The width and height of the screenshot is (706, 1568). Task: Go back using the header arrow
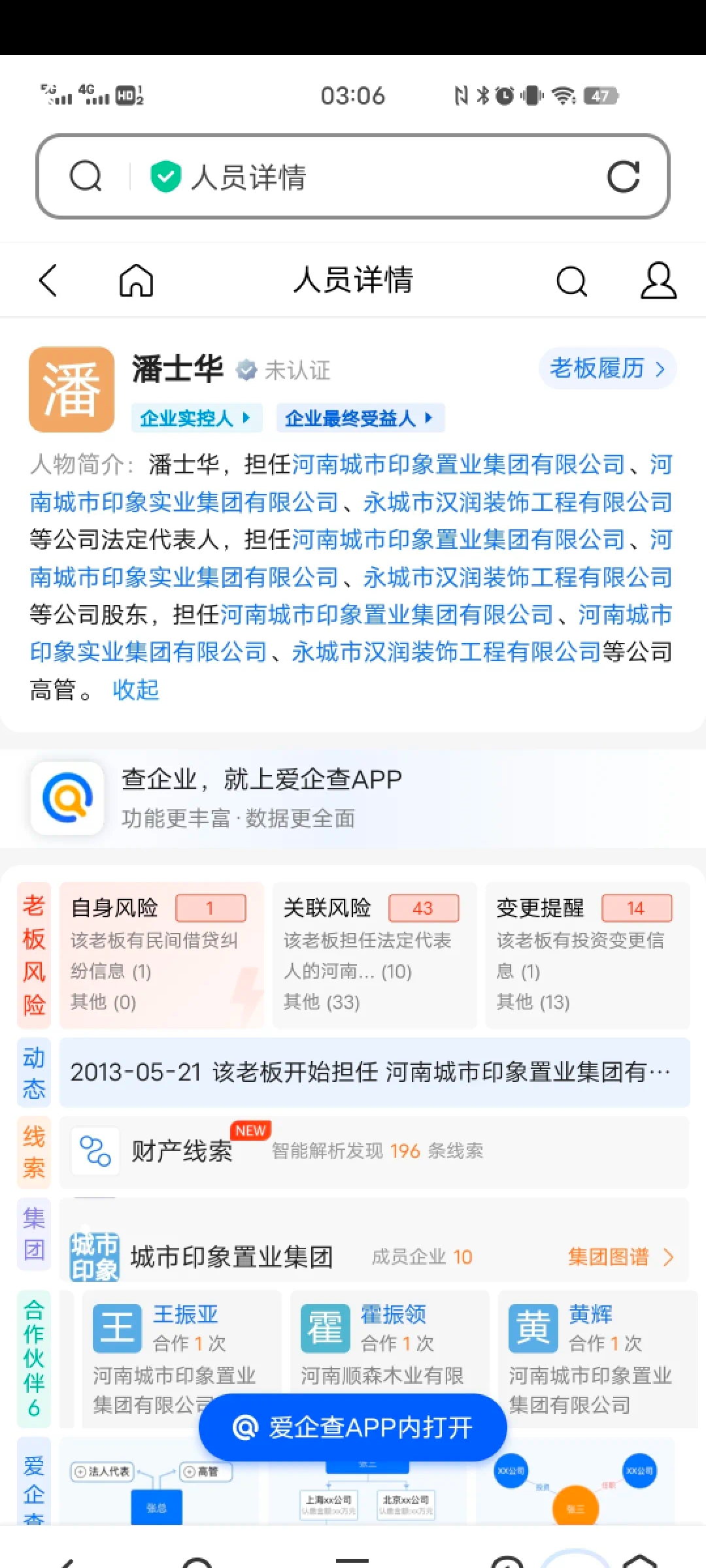click(x=48, y=281)
